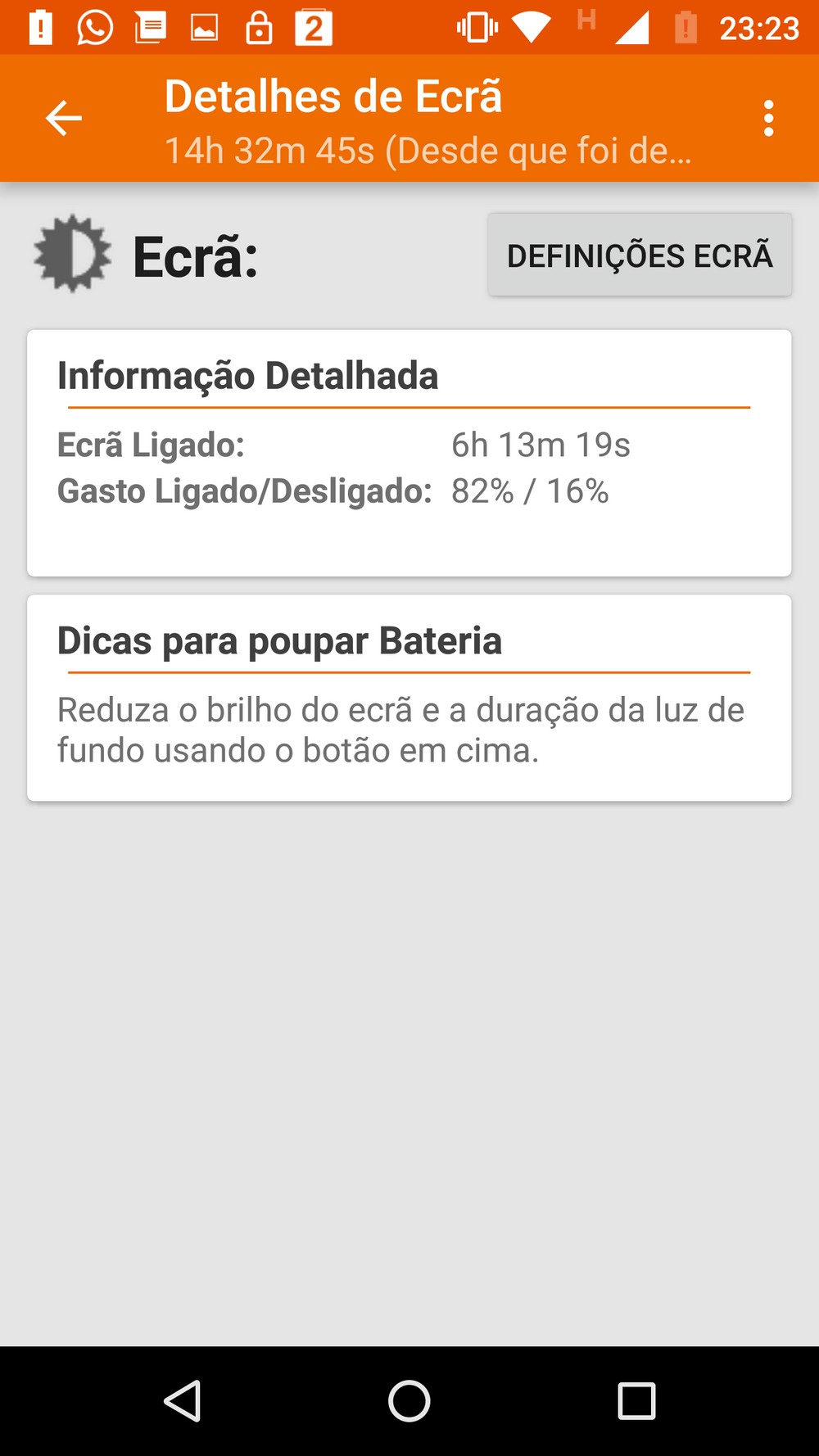Tap the system back navigation button
819x1456 pixels.
(x=183, y=1400)
